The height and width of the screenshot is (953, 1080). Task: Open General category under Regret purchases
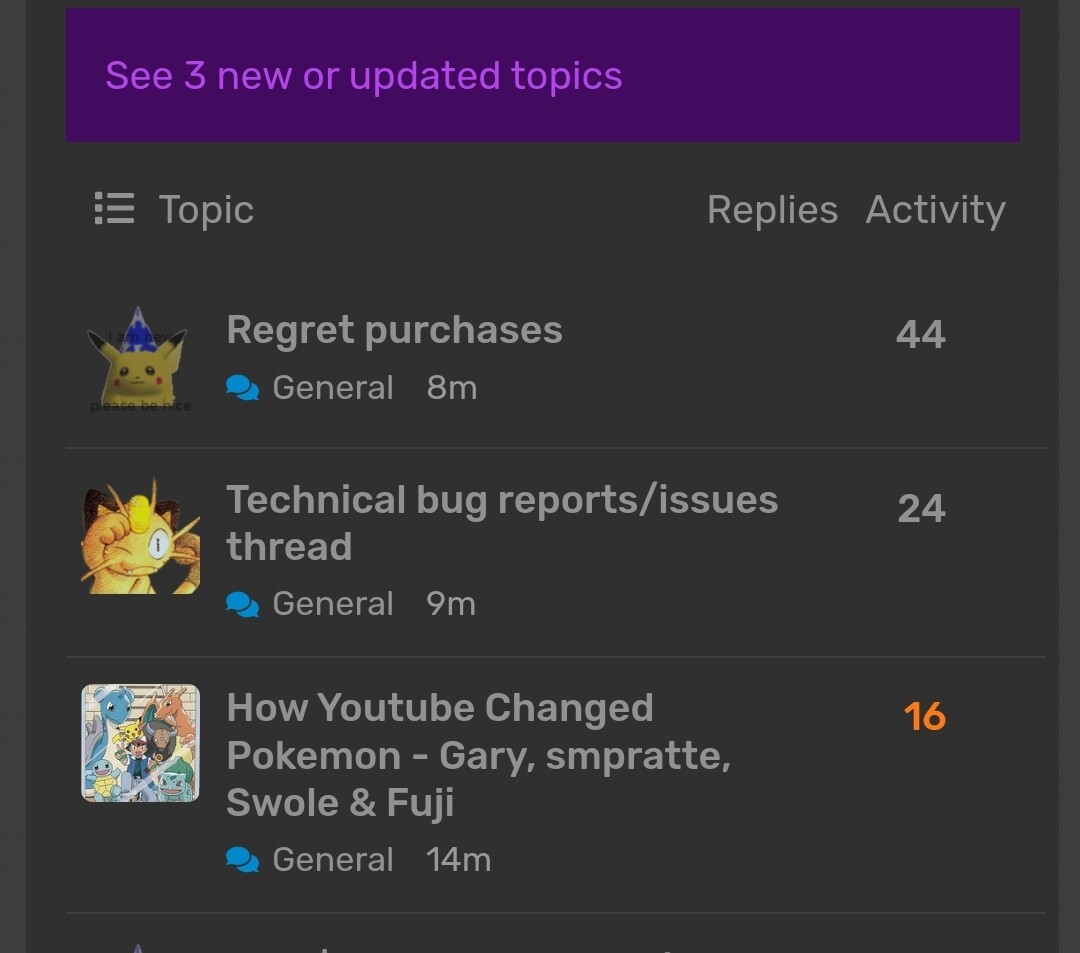332,388
